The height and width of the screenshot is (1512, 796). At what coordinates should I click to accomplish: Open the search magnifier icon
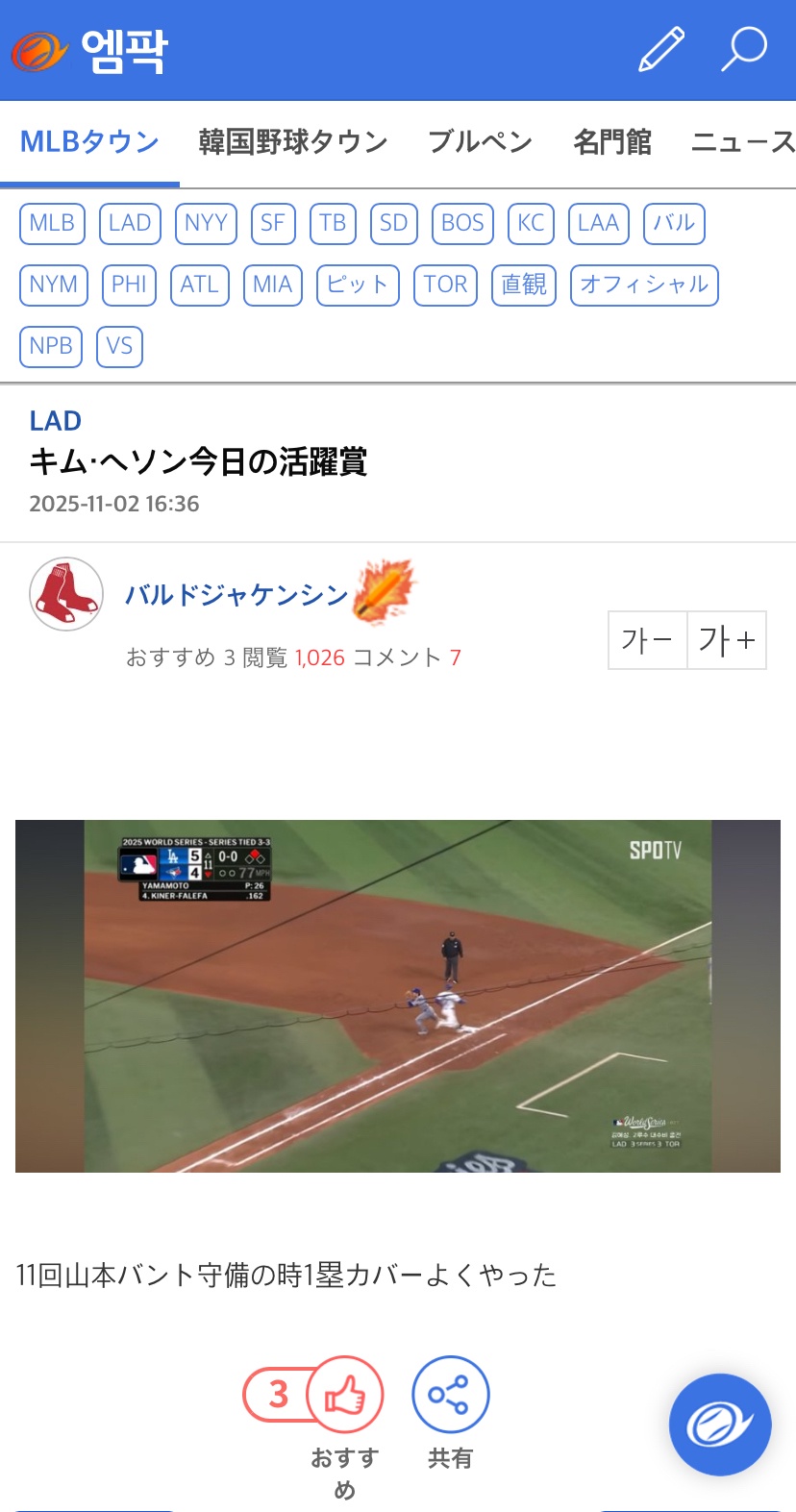[744, 48]
